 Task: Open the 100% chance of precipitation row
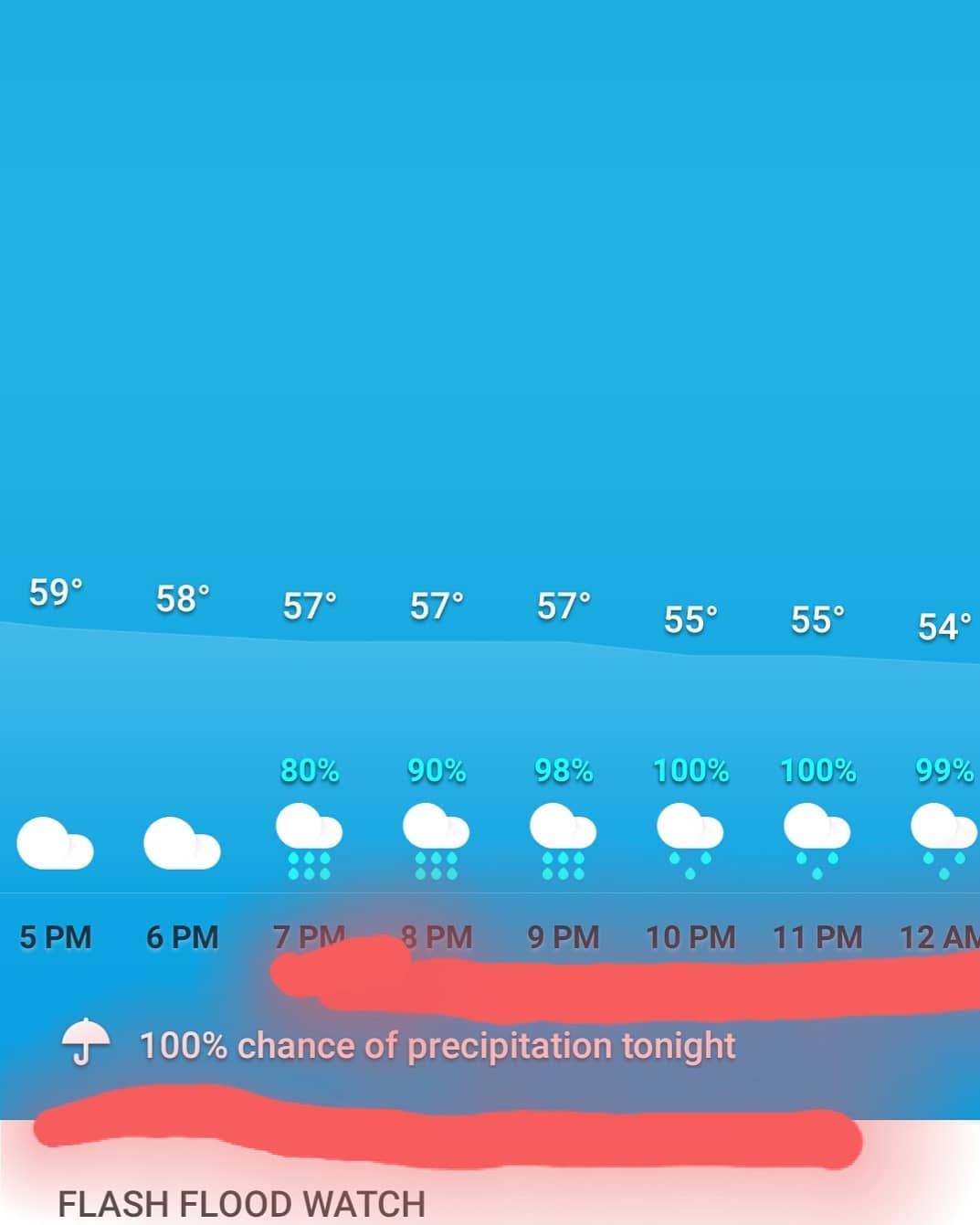tap(437, 1045)
